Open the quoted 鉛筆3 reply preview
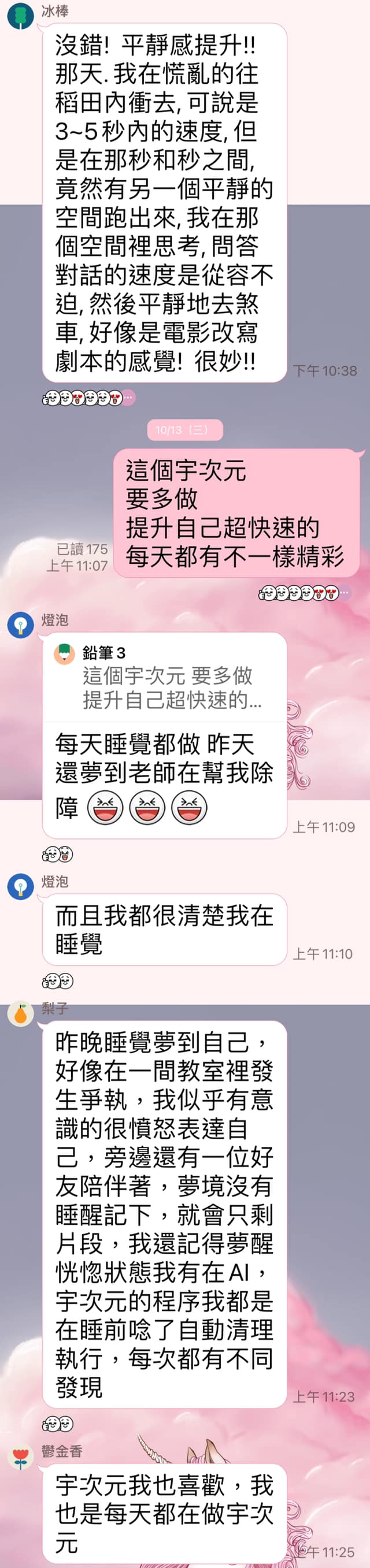The image size is (370, 1568). pos(165,678)
